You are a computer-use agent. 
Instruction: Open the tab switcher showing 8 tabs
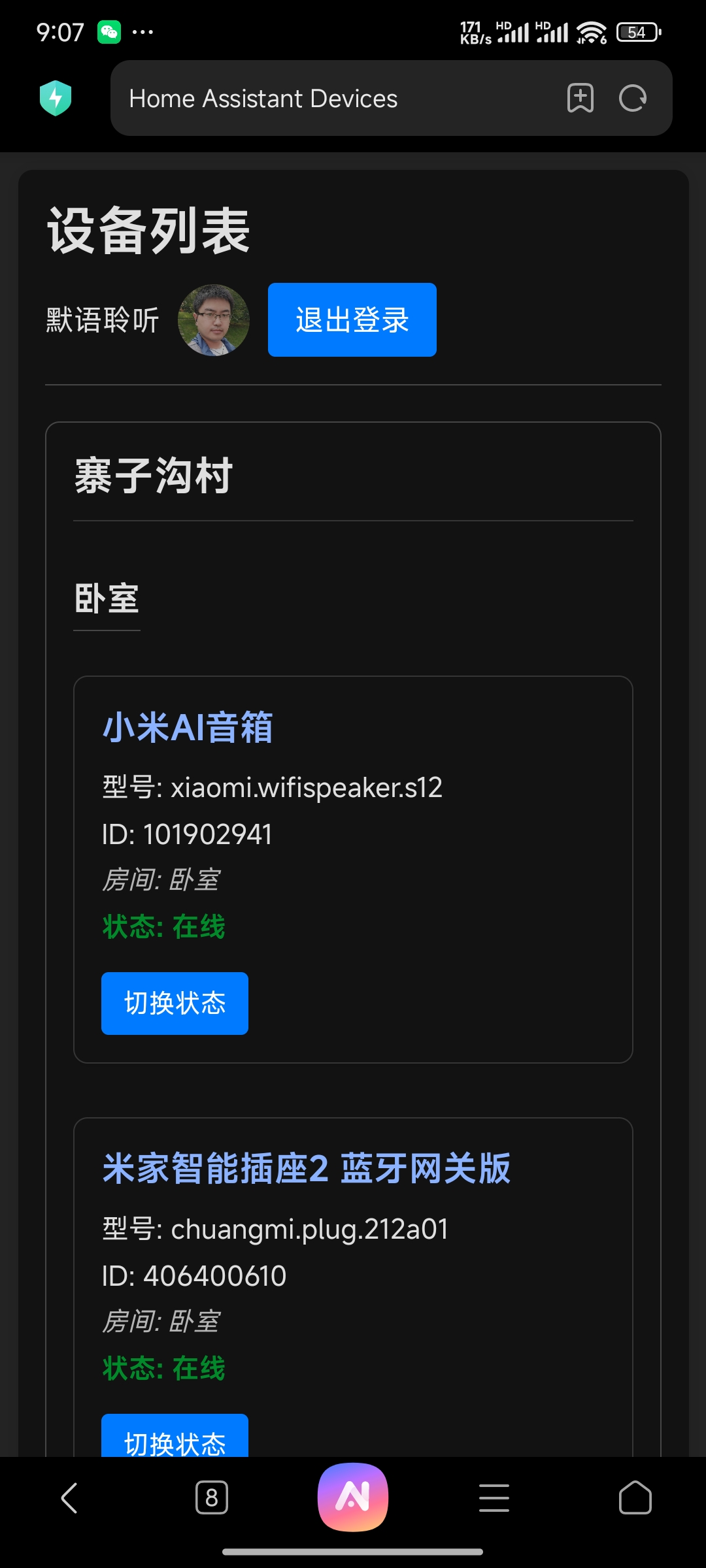(x=211, y=1497)
